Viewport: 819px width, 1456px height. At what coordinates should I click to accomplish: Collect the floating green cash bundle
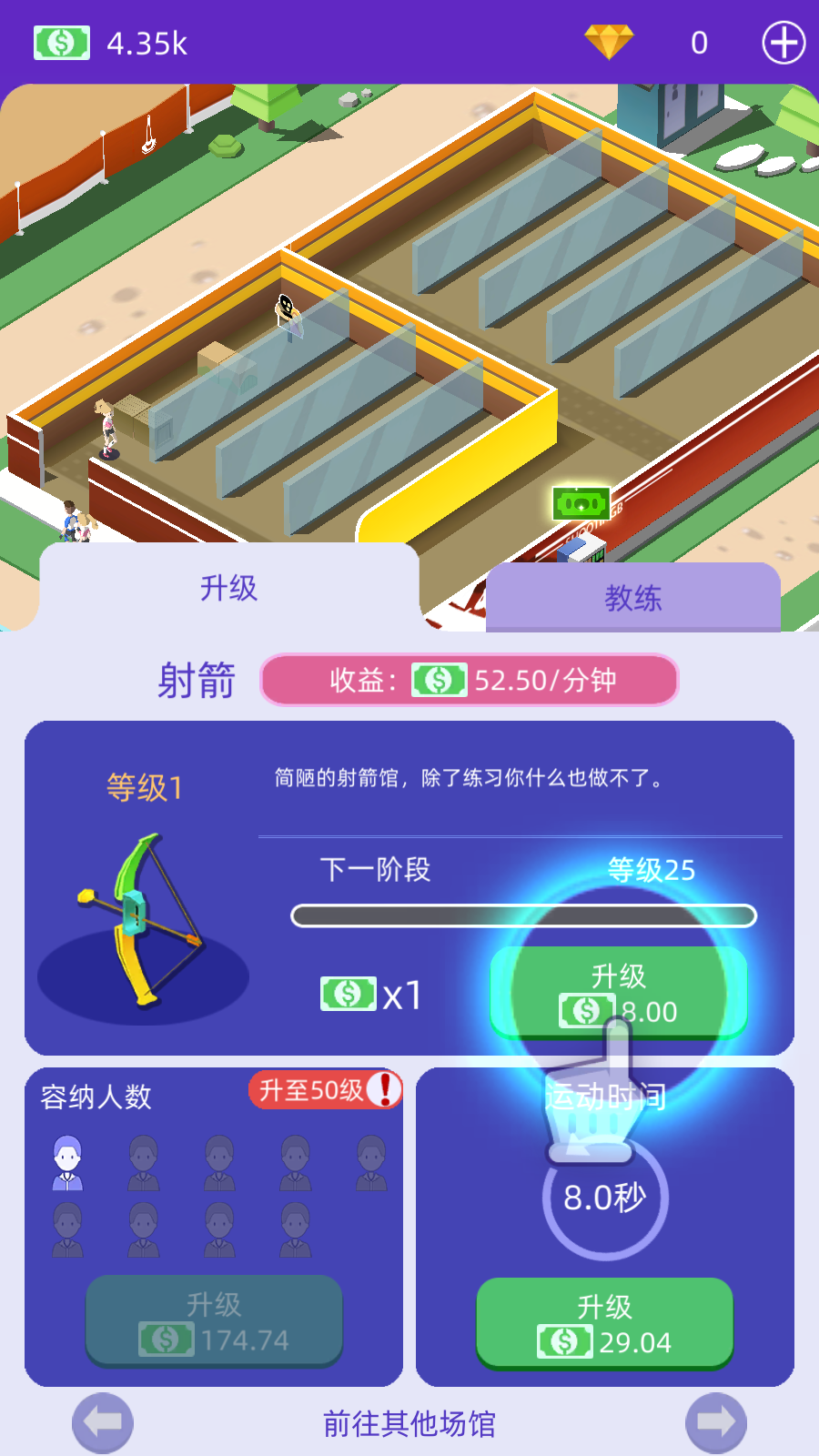pos(581,503)
